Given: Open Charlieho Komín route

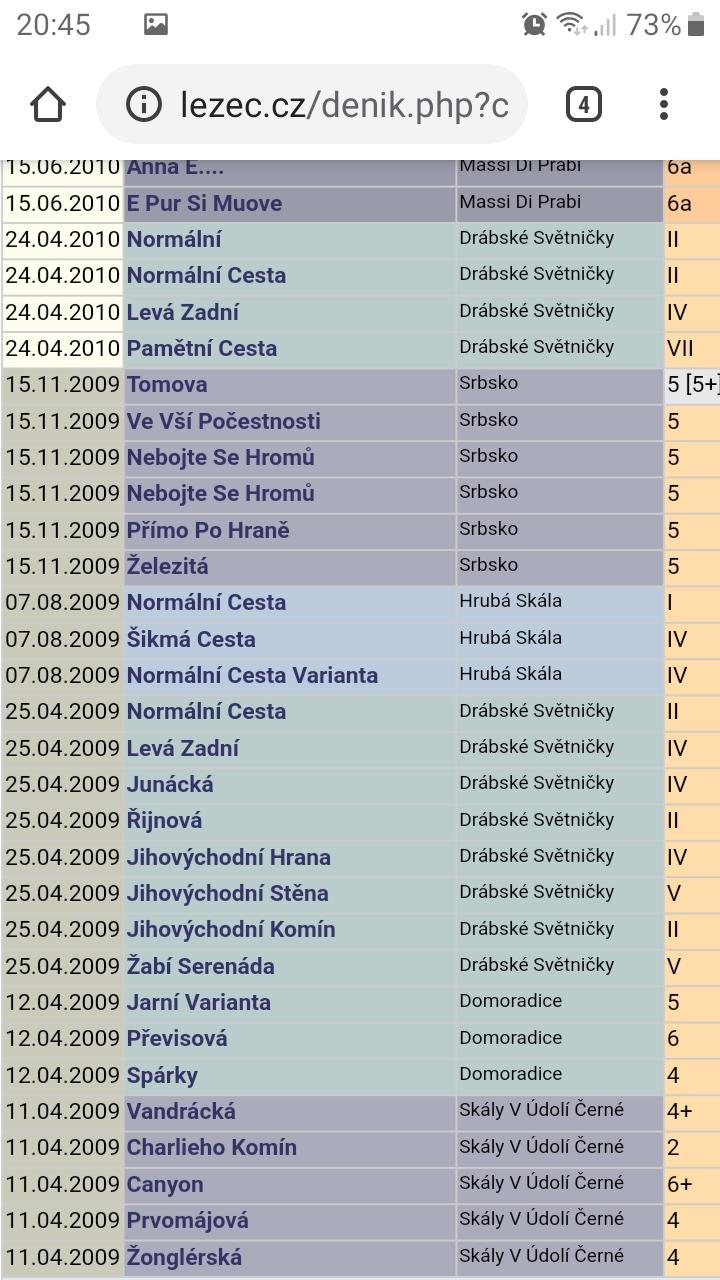Looking at the screenshot, I should [211, 1147].
